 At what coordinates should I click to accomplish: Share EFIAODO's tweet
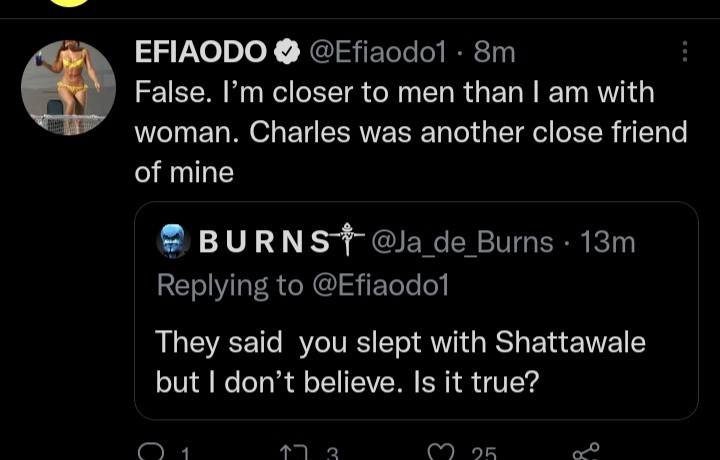tap(587, 453)
